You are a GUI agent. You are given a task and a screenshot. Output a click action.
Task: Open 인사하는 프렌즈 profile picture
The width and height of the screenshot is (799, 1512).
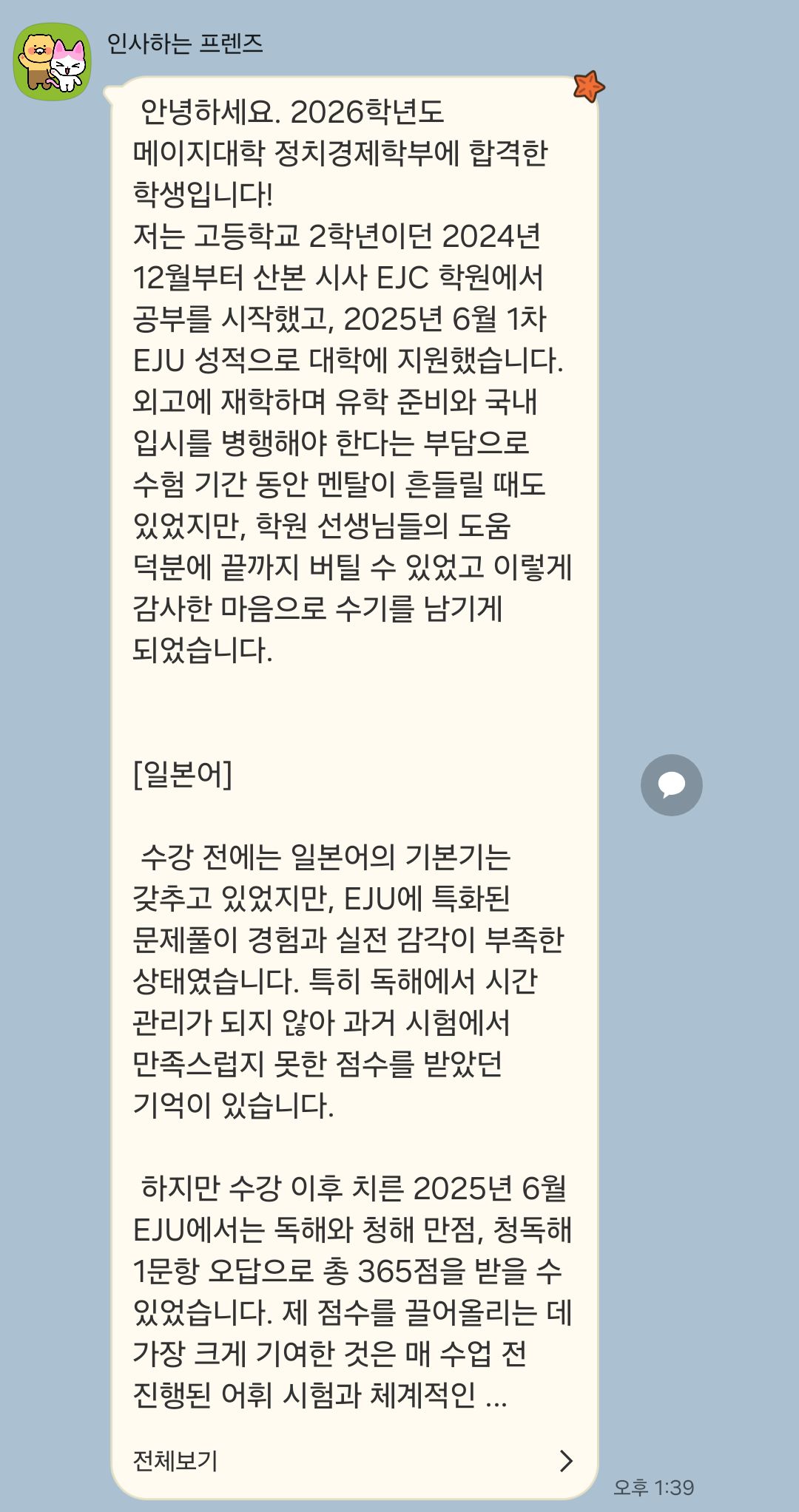pos(52,62)
